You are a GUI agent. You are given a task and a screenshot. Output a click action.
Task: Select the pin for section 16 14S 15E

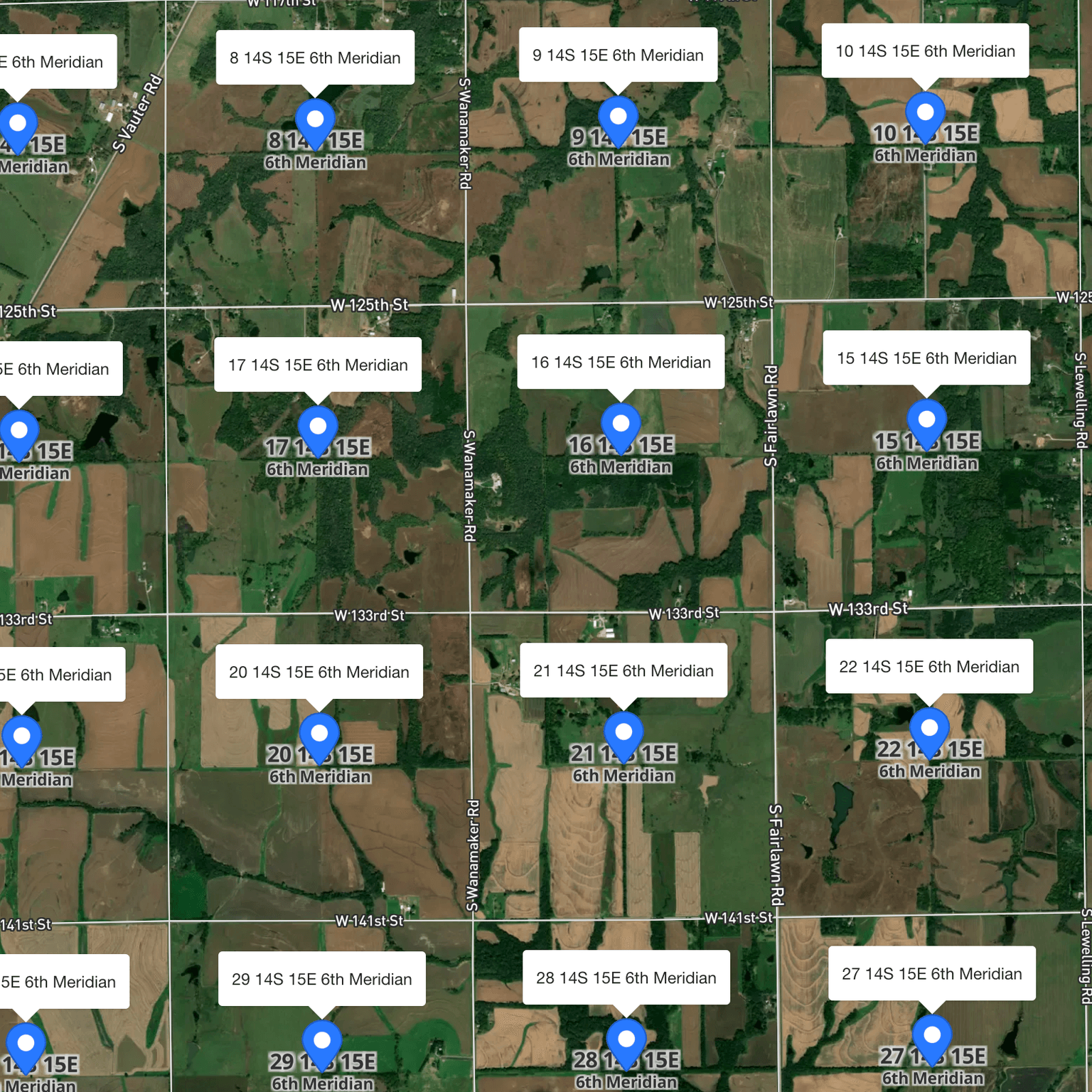pos(621,427)
